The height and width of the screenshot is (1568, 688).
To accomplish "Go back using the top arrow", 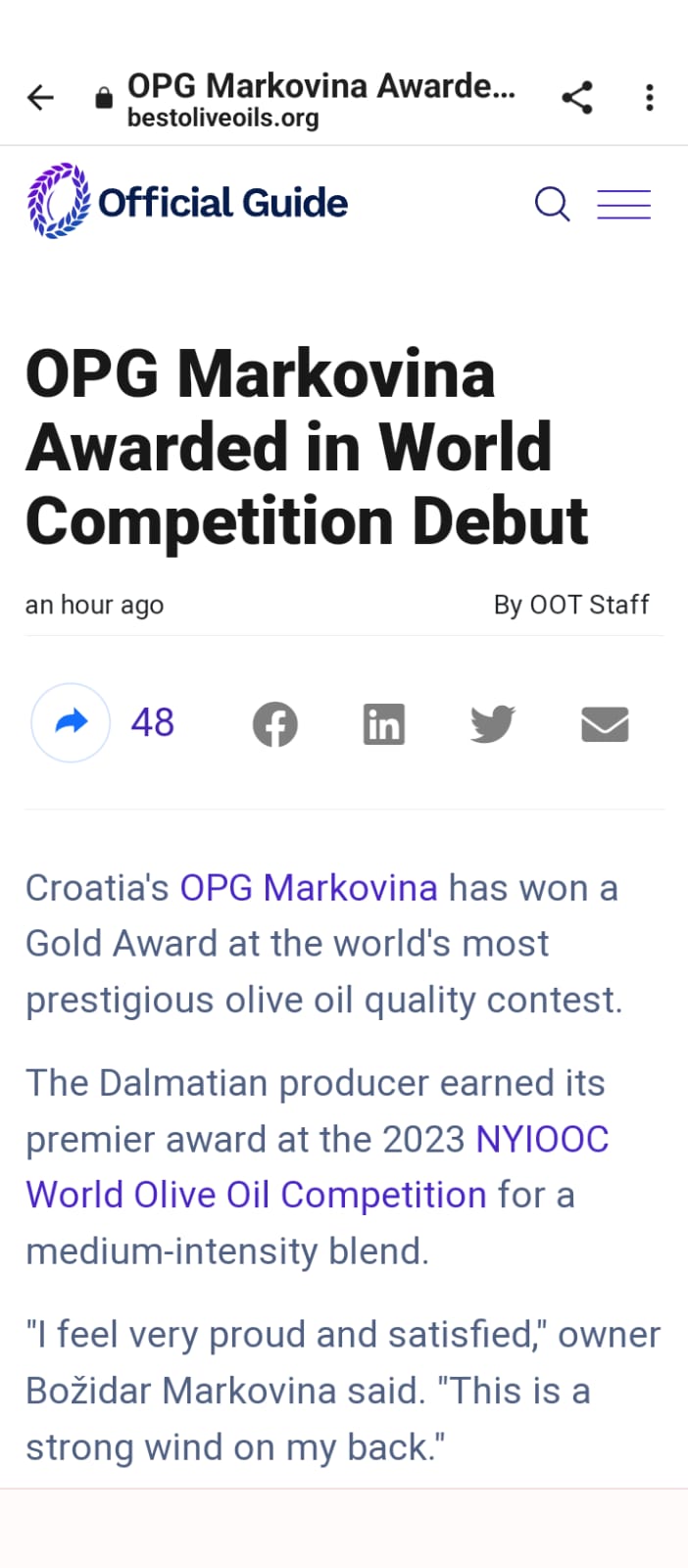I will tap(40, 98).
